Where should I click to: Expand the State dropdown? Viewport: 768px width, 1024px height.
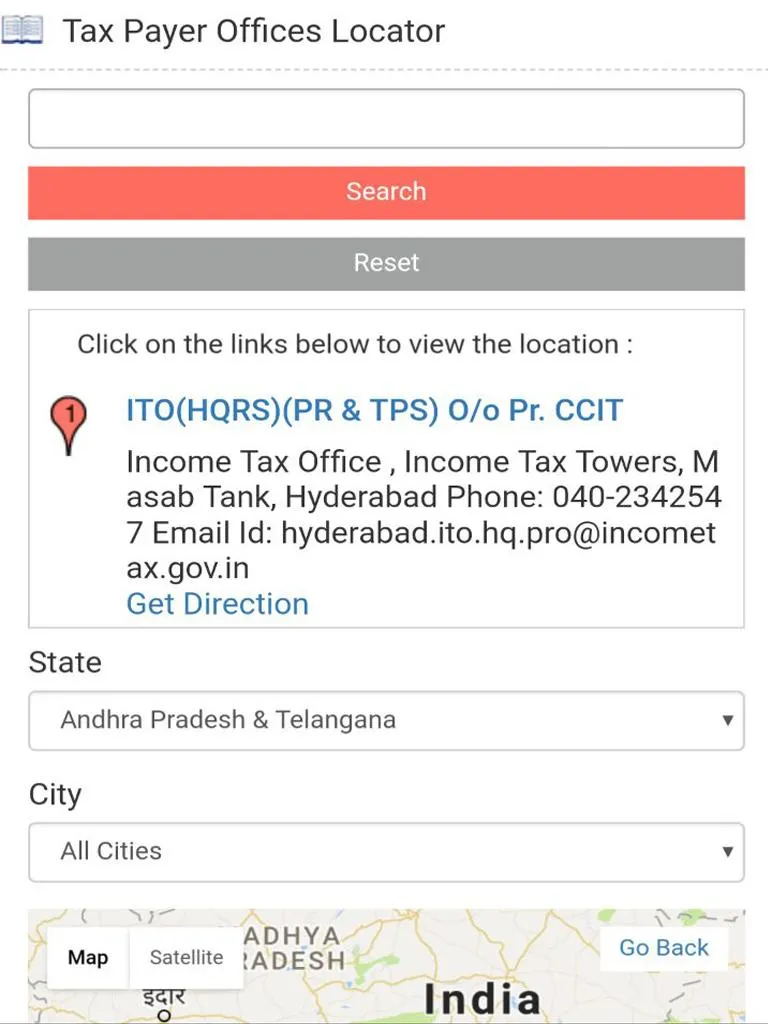pyautogui.click(x=386, y=720)
